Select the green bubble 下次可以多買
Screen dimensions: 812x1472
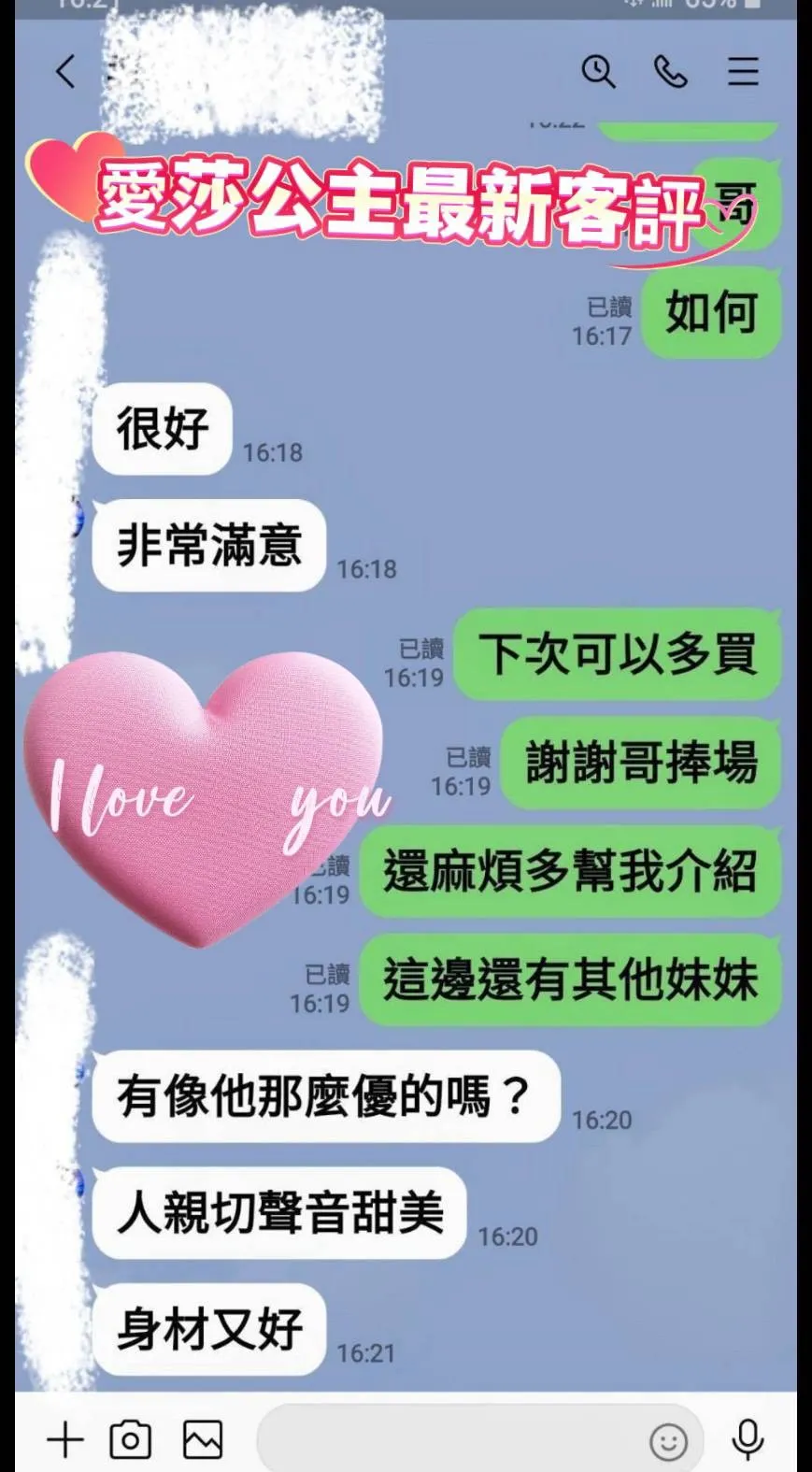point(619,656)
